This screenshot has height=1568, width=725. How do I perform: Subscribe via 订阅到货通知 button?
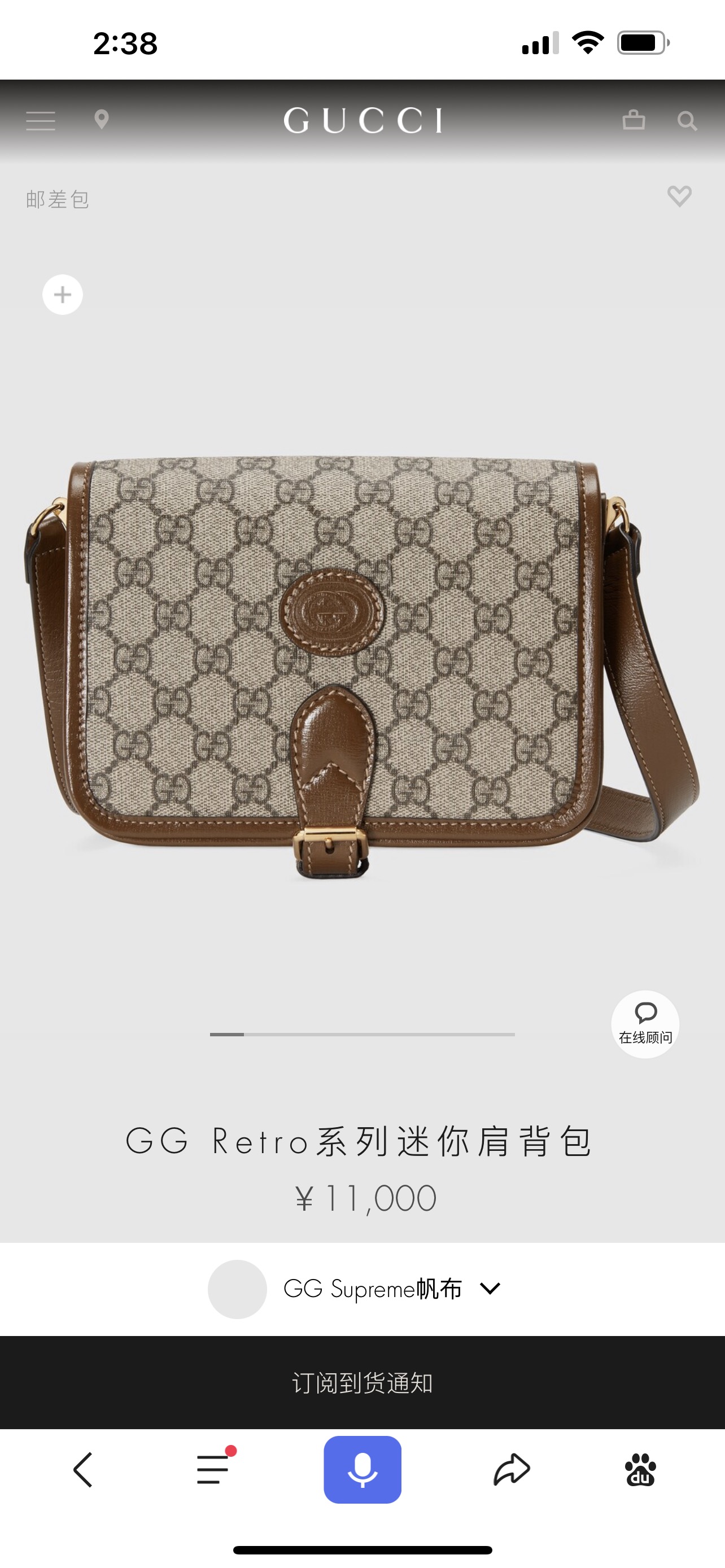click(362, 1382)
